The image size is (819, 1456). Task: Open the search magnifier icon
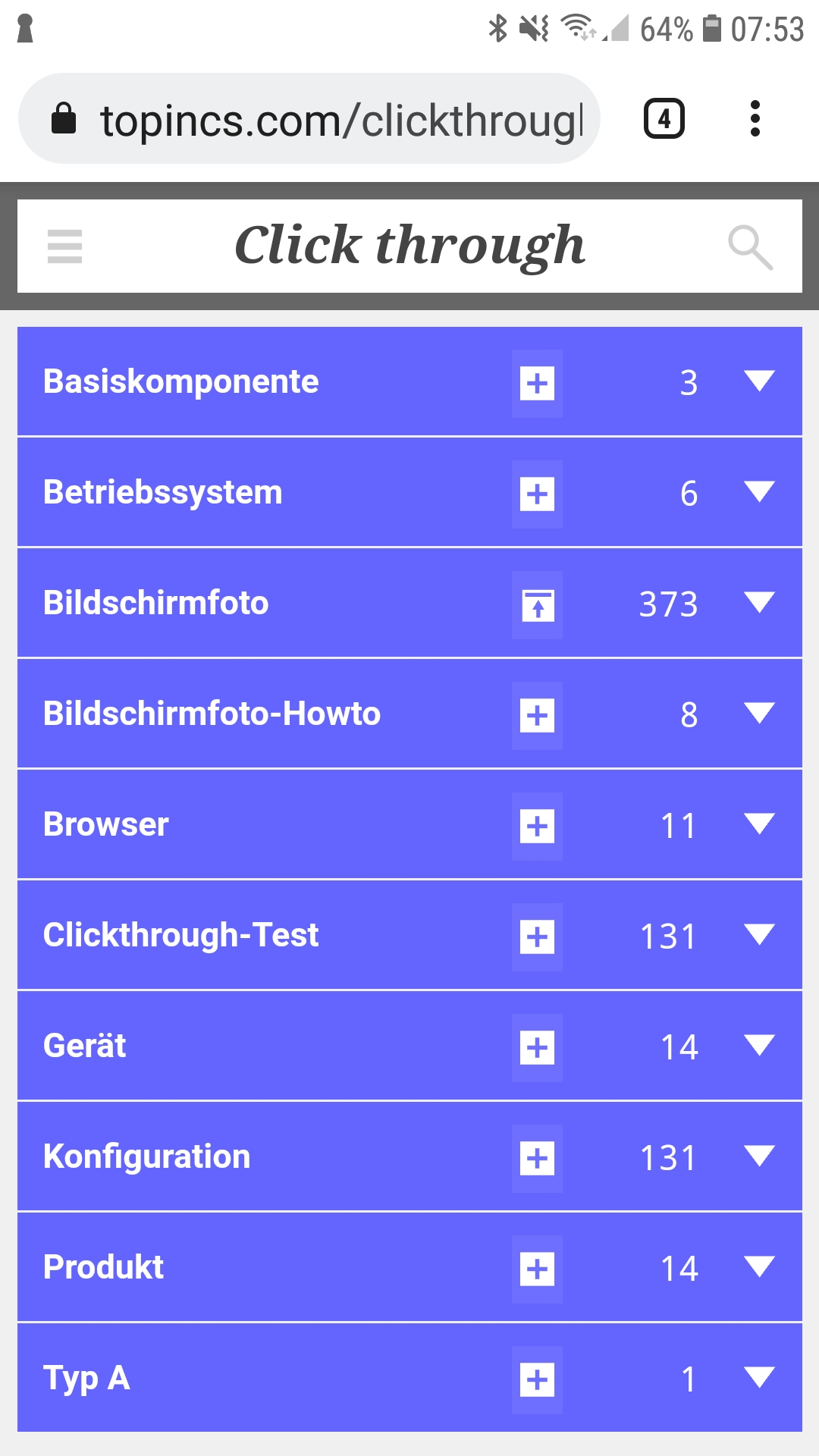(x=750, y=247)
